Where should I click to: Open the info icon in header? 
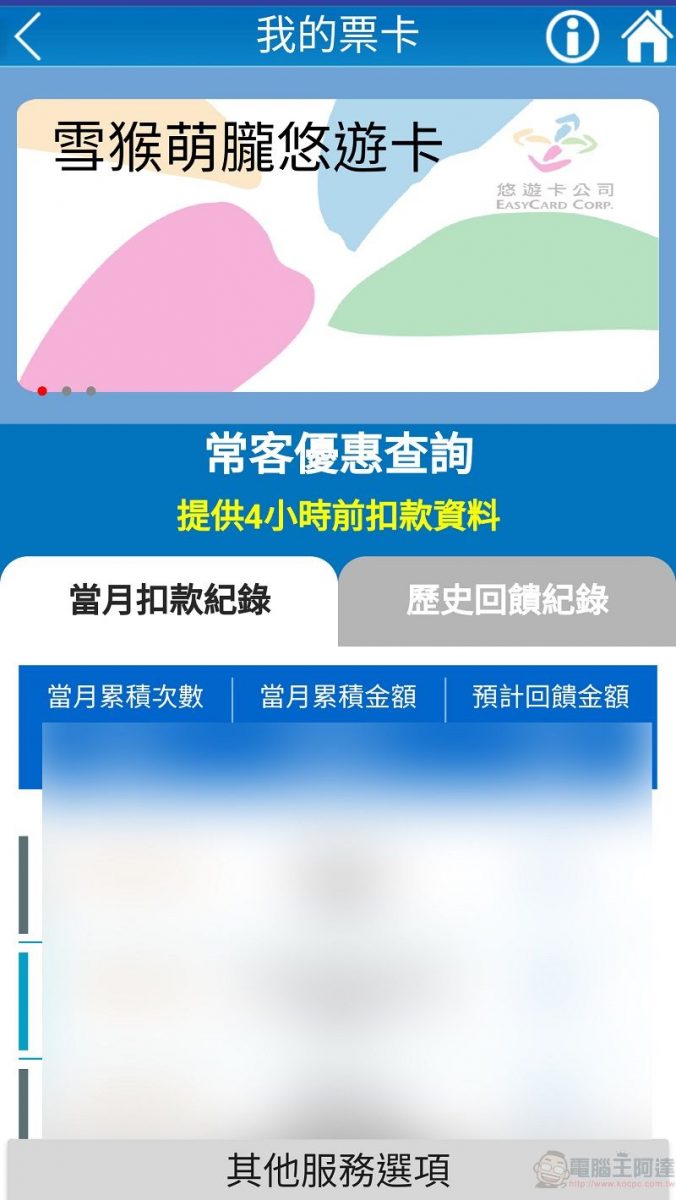pyautogui.click(x=572, y=36)
